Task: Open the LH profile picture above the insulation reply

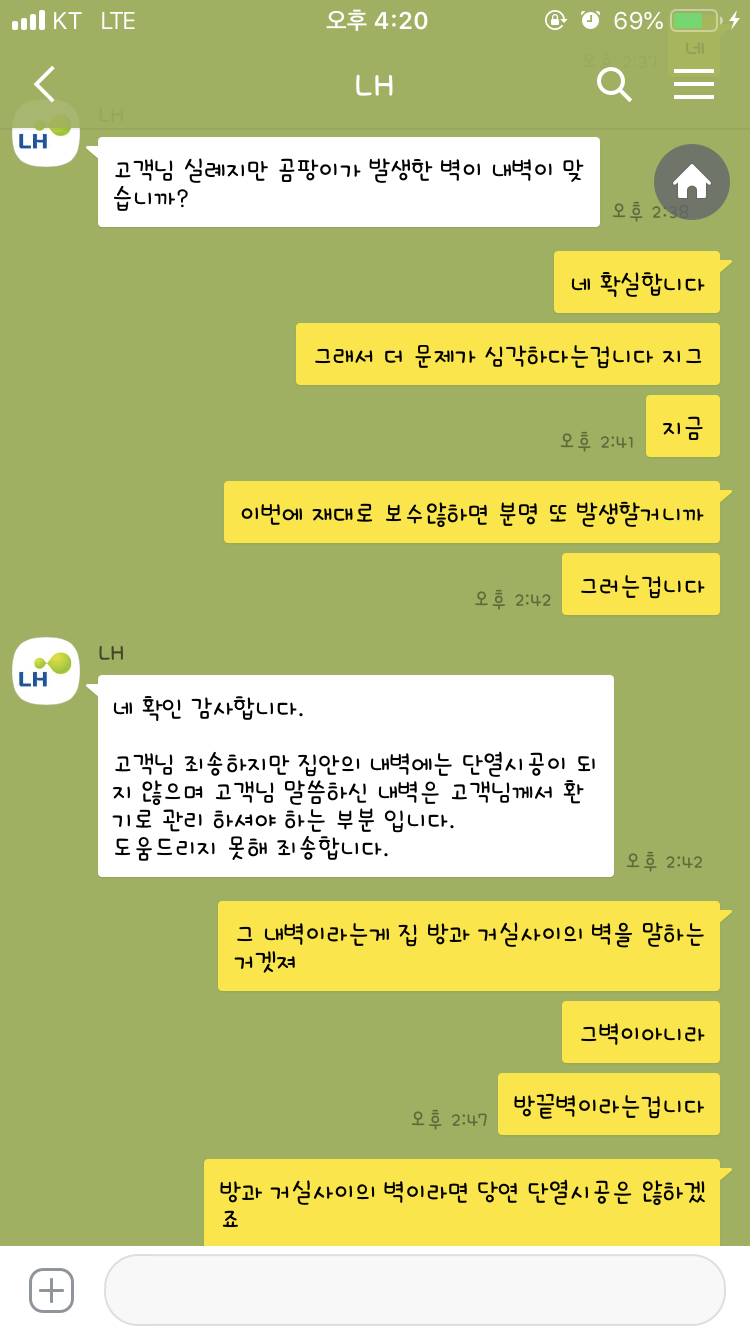Action: coord(46,670)
